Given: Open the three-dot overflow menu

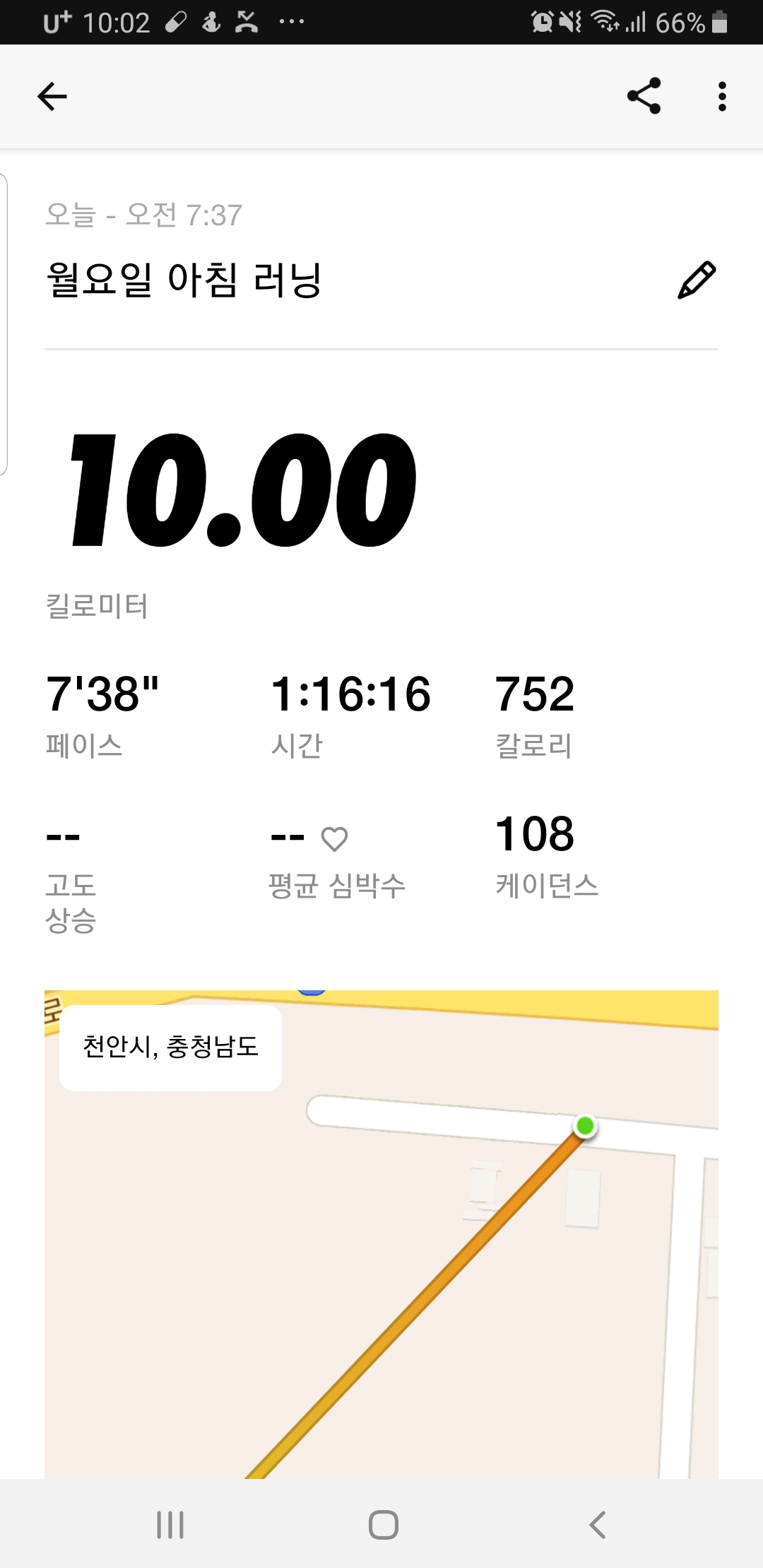Looking at the screenshot, I should [x=721, y=96].
